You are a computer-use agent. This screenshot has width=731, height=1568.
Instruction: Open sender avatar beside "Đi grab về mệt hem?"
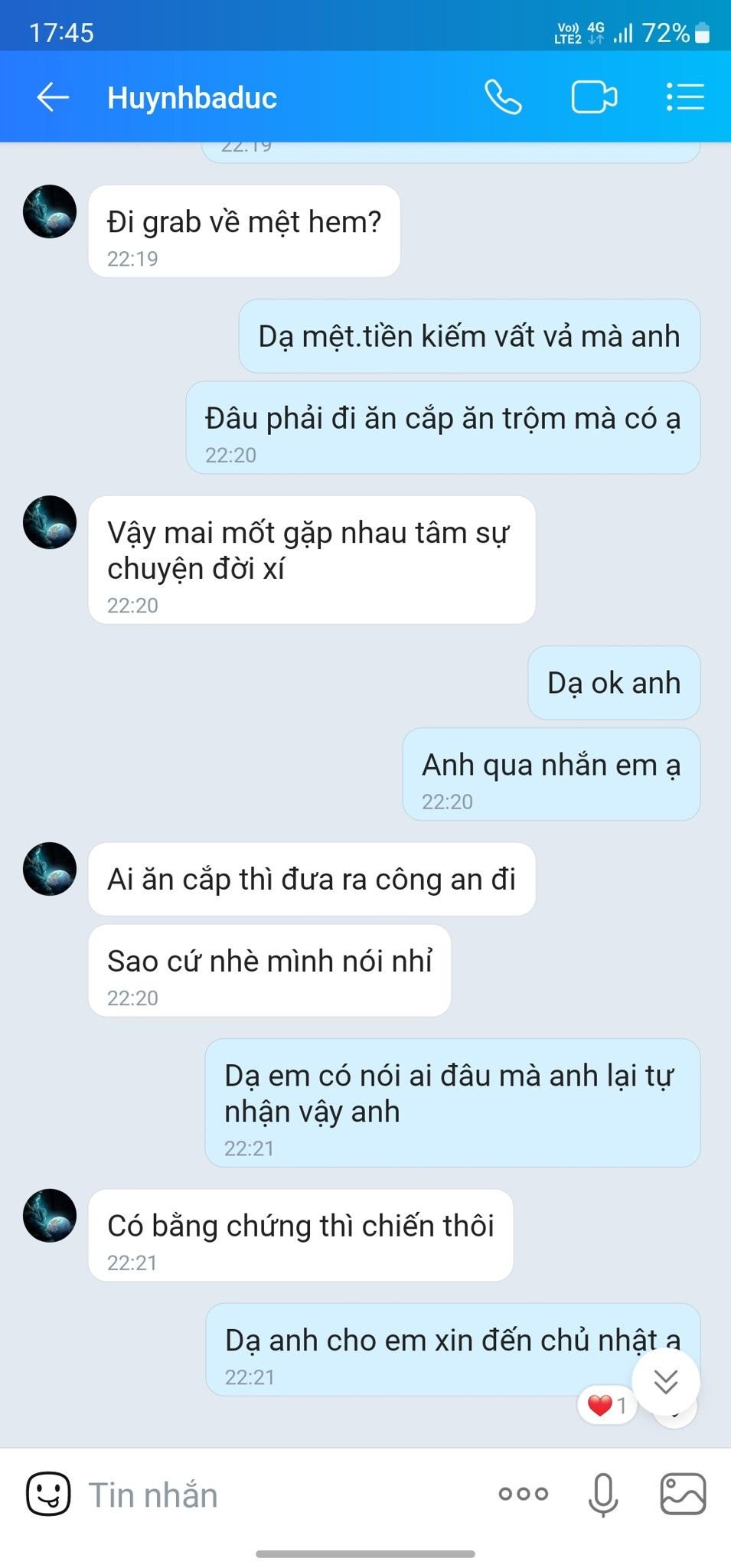coord(50,211)
